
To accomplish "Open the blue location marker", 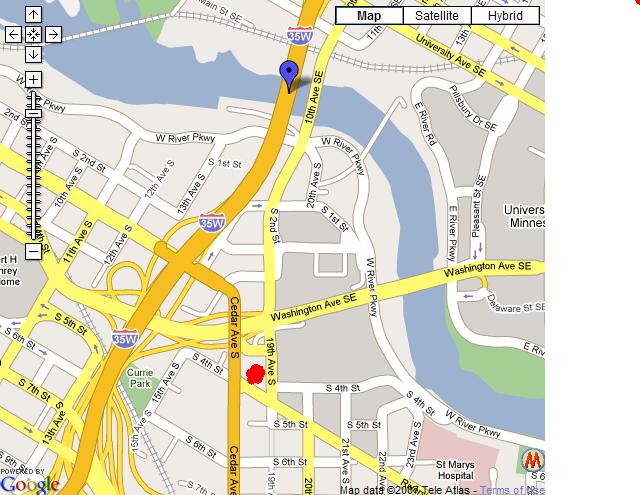I will [x=289, y=73].
